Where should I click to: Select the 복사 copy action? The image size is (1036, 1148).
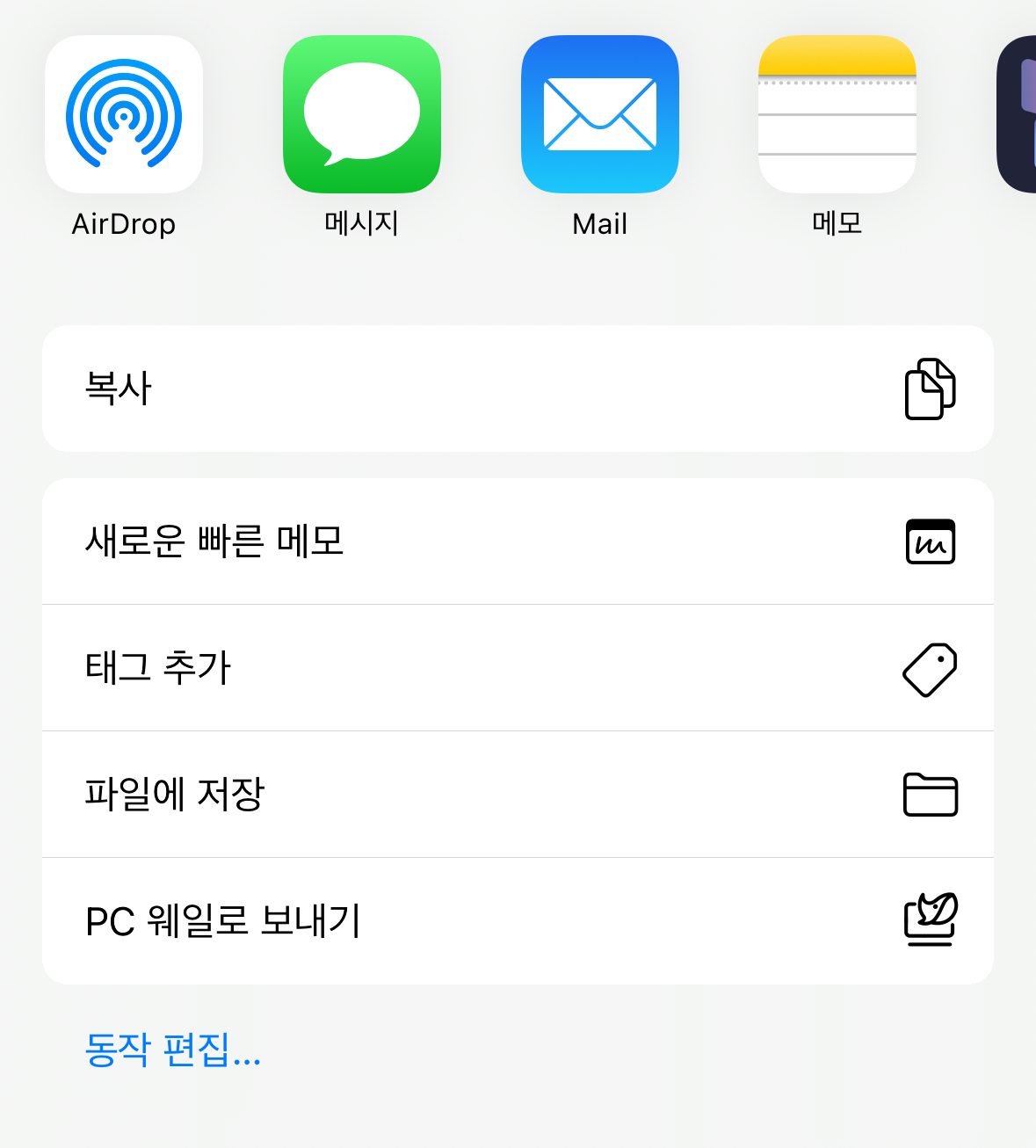point(518,389)
